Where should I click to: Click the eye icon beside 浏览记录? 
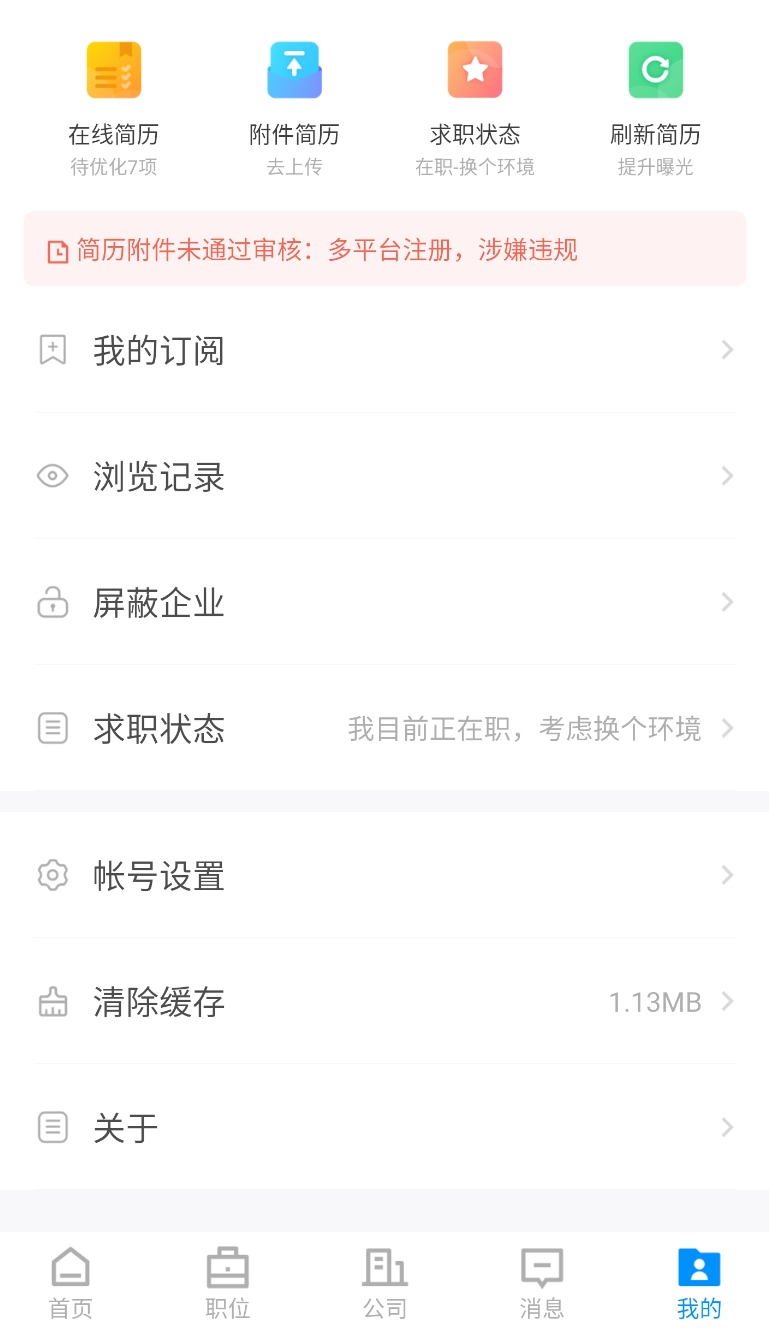pyautogui.click(x=52, y=476)
